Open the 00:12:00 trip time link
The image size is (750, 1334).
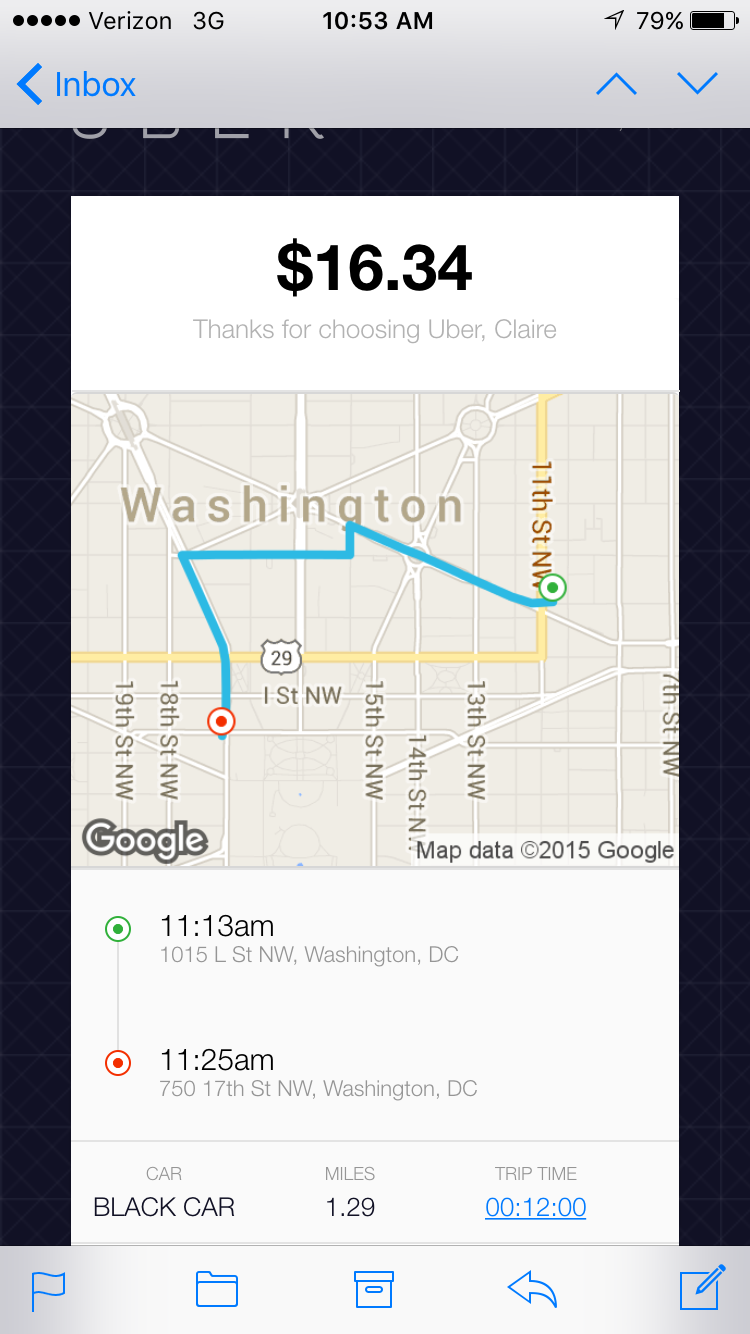tap(536, 1207)
